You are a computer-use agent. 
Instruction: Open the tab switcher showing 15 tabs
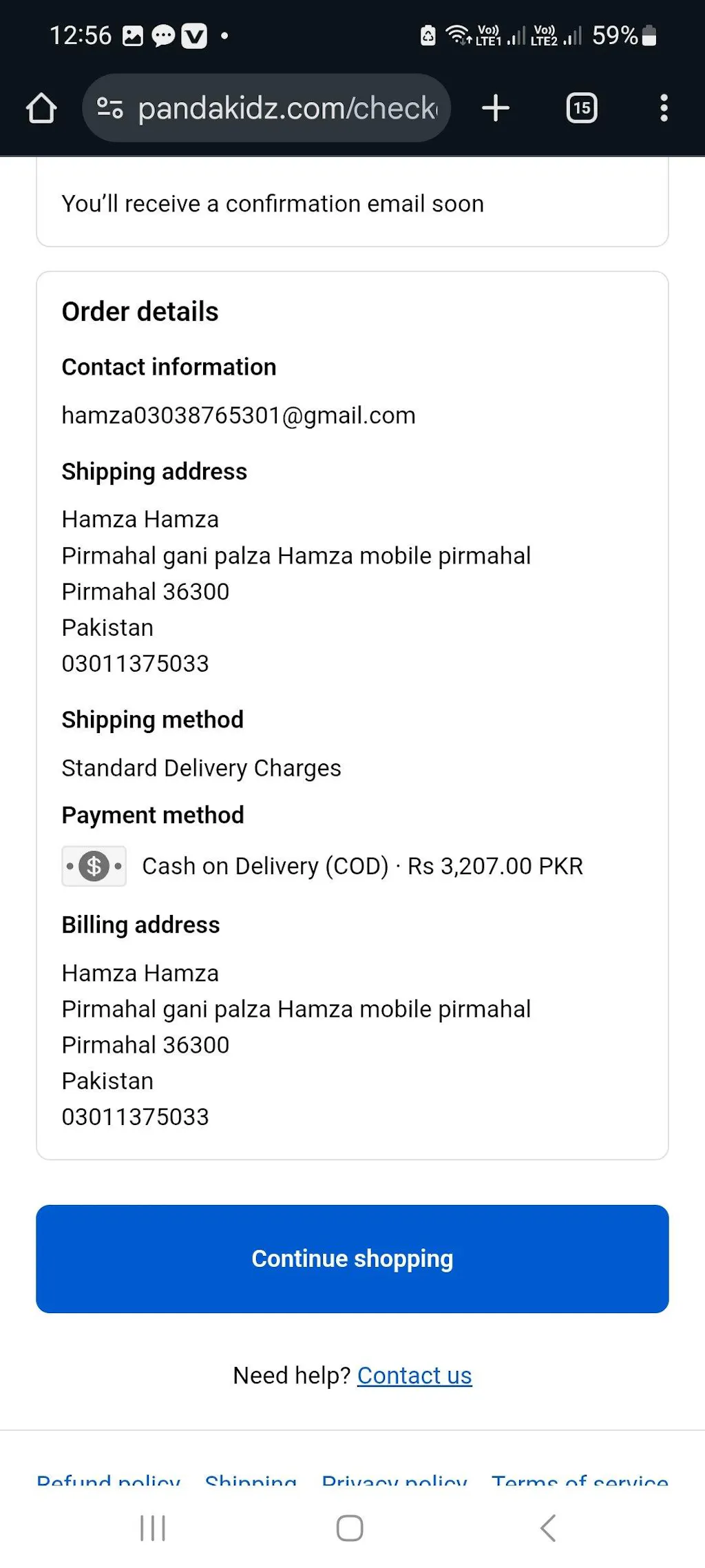(582, 108)
